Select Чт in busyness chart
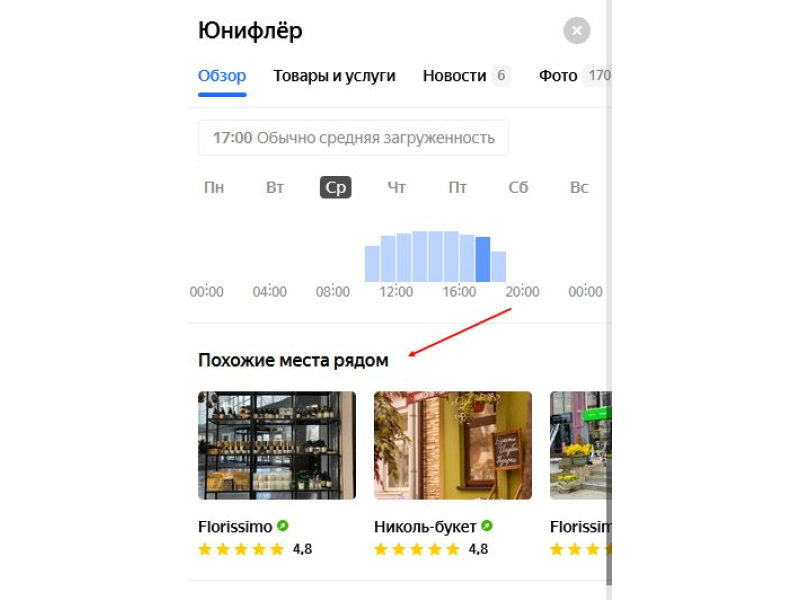The image size is (800, 600). click(397, 188)
